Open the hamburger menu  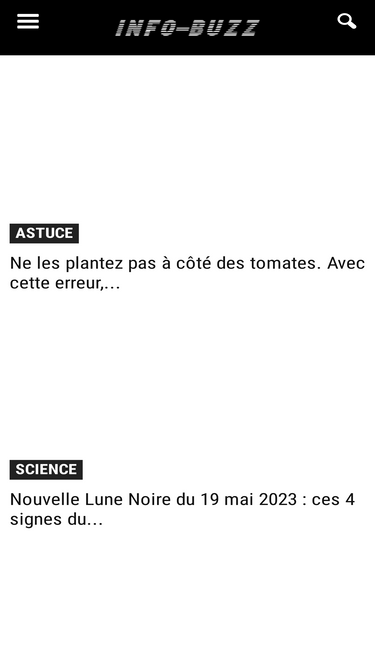click(x=28, y=21)
